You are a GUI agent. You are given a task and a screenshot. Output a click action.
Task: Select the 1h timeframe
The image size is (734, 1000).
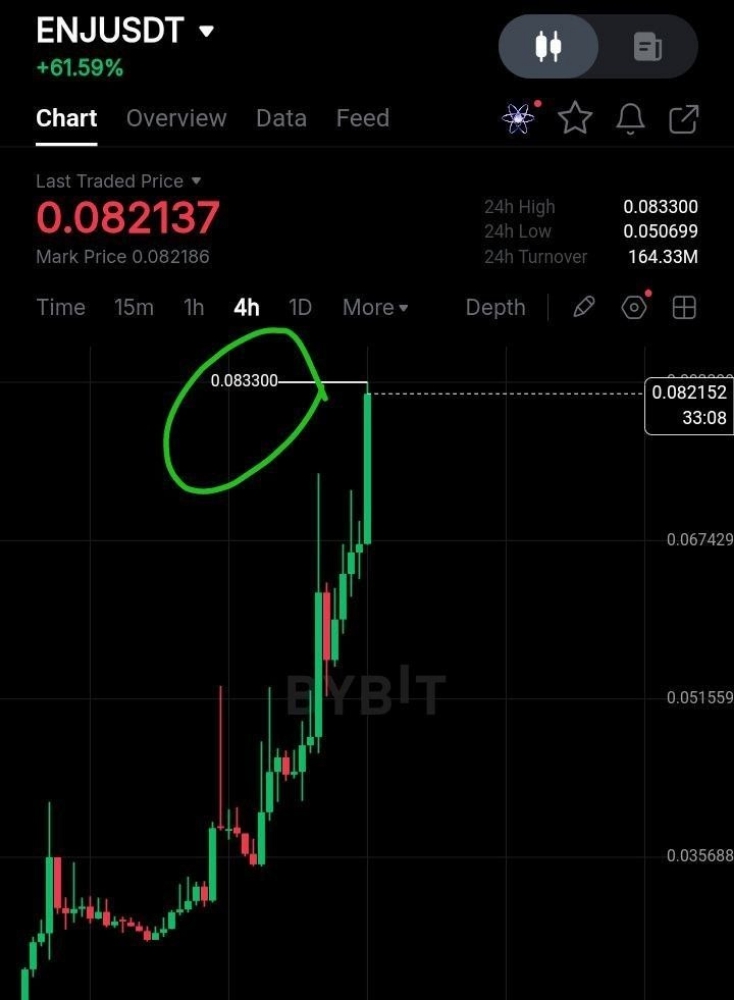pos(193,307)
